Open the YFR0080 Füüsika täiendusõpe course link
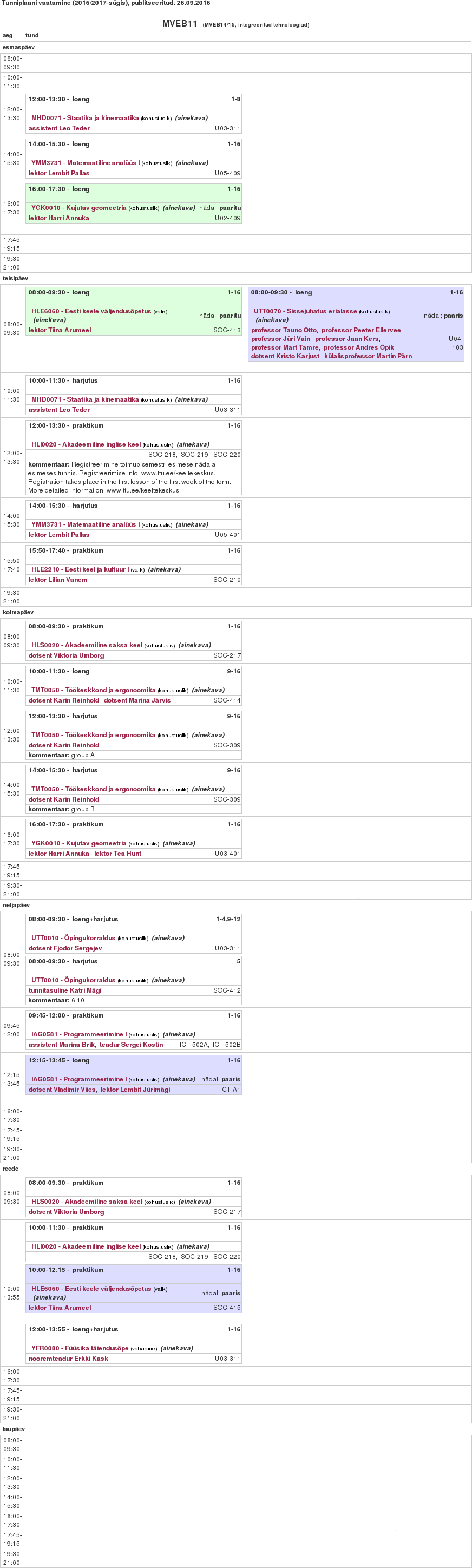Screen dimensions: 472x1568 [x=79, y=1348]
